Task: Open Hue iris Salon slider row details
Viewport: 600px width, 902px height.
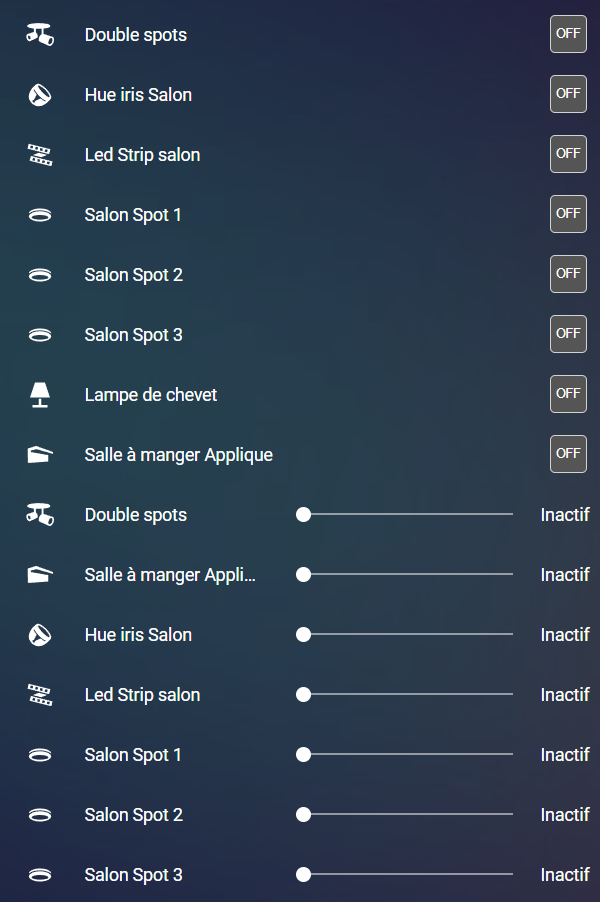Action: coord(138,635)
